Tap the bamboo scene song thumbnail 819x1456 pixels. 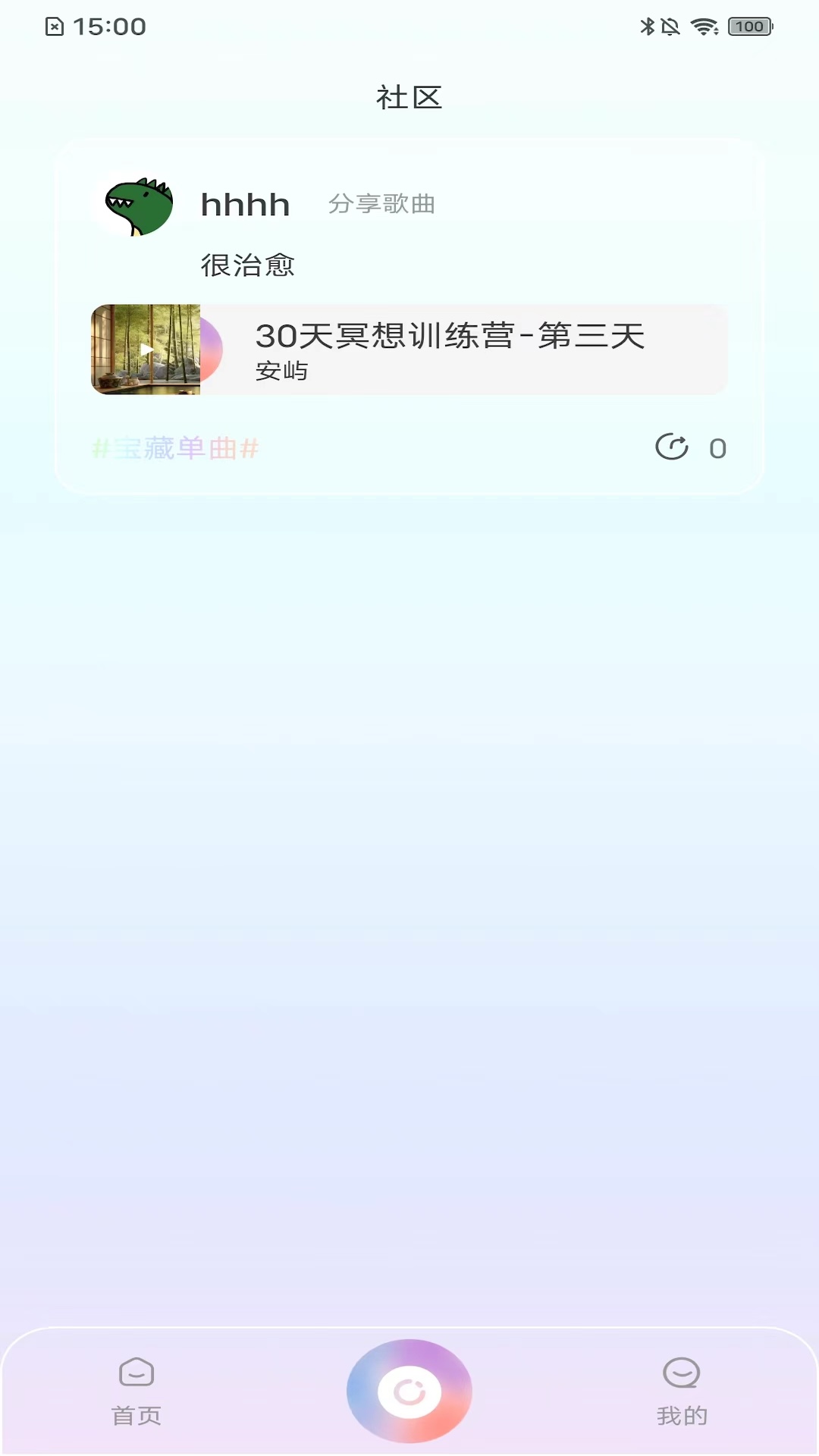click(x=144, y=350)
